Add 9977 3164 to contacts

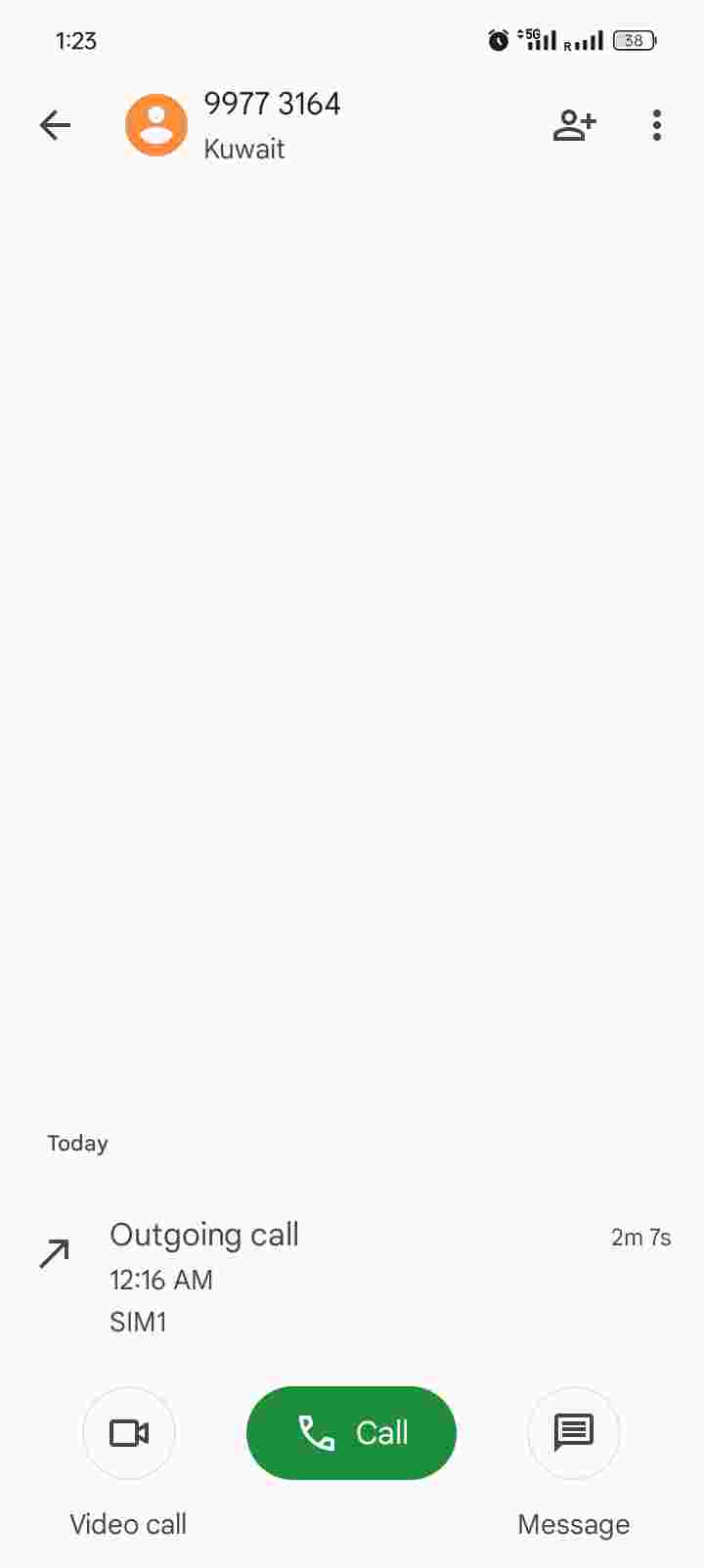[574, 125]
